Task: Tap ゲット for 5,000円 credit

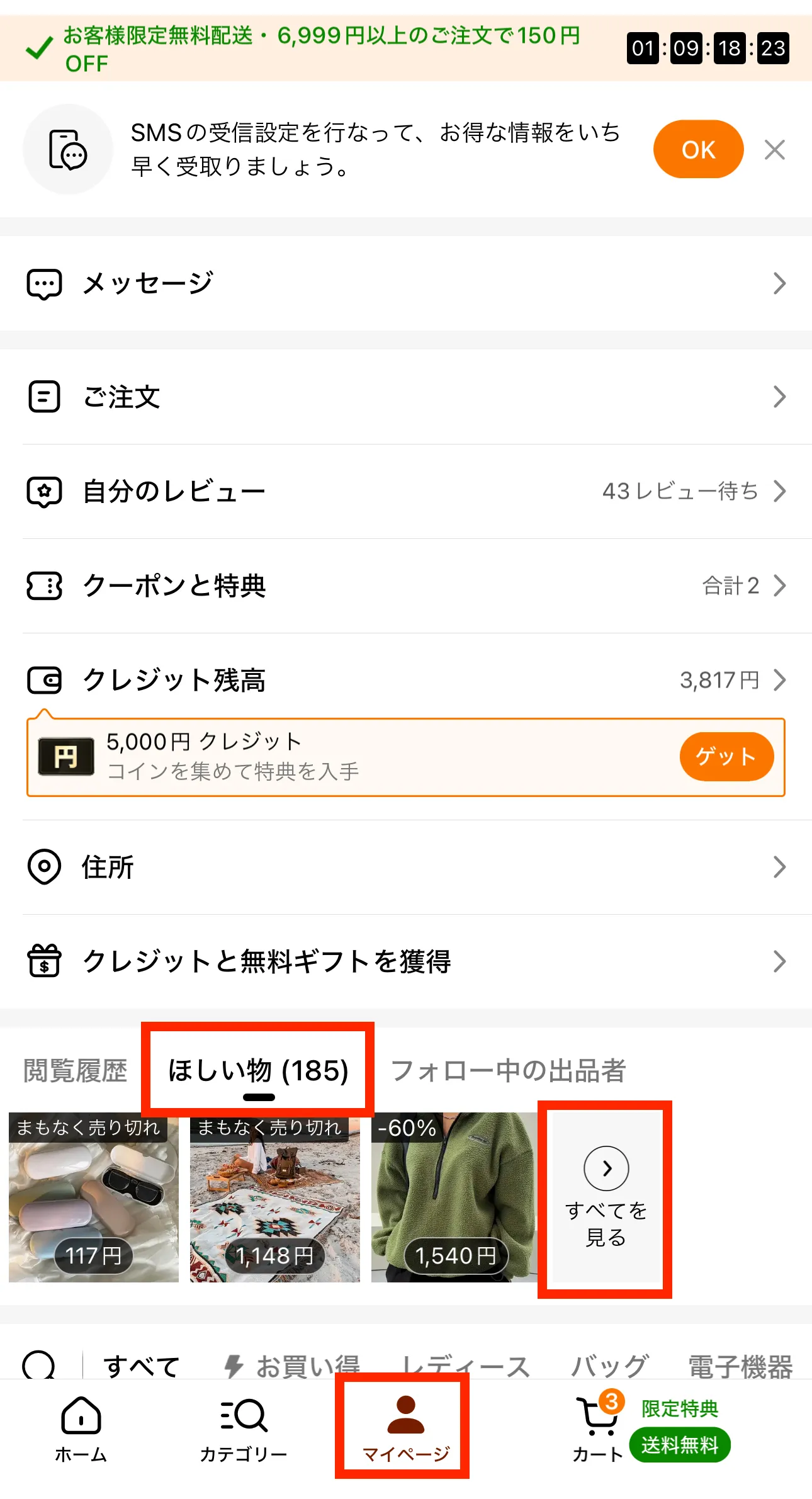Action: click(726, 756)
